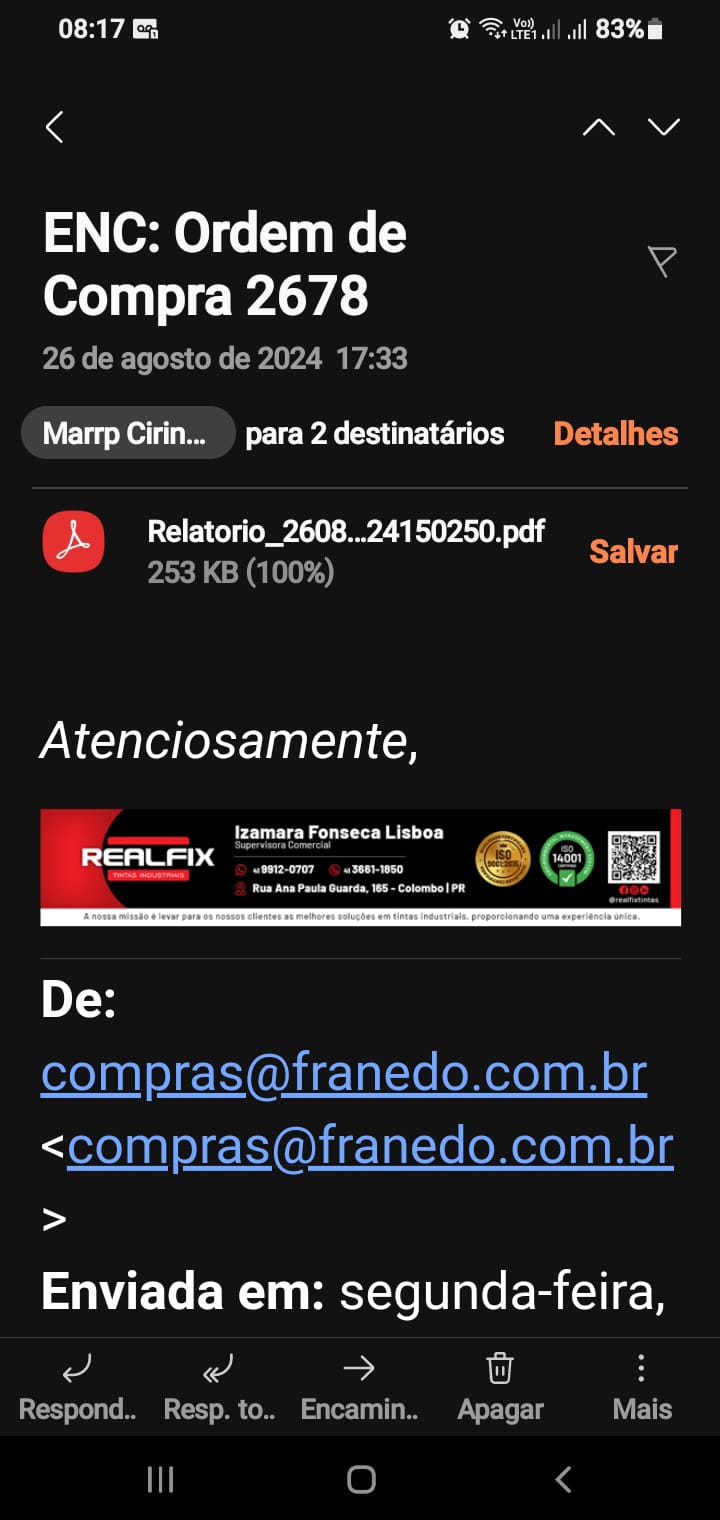Go to the home screen

pyautogui.click(x=361, y=1479)
